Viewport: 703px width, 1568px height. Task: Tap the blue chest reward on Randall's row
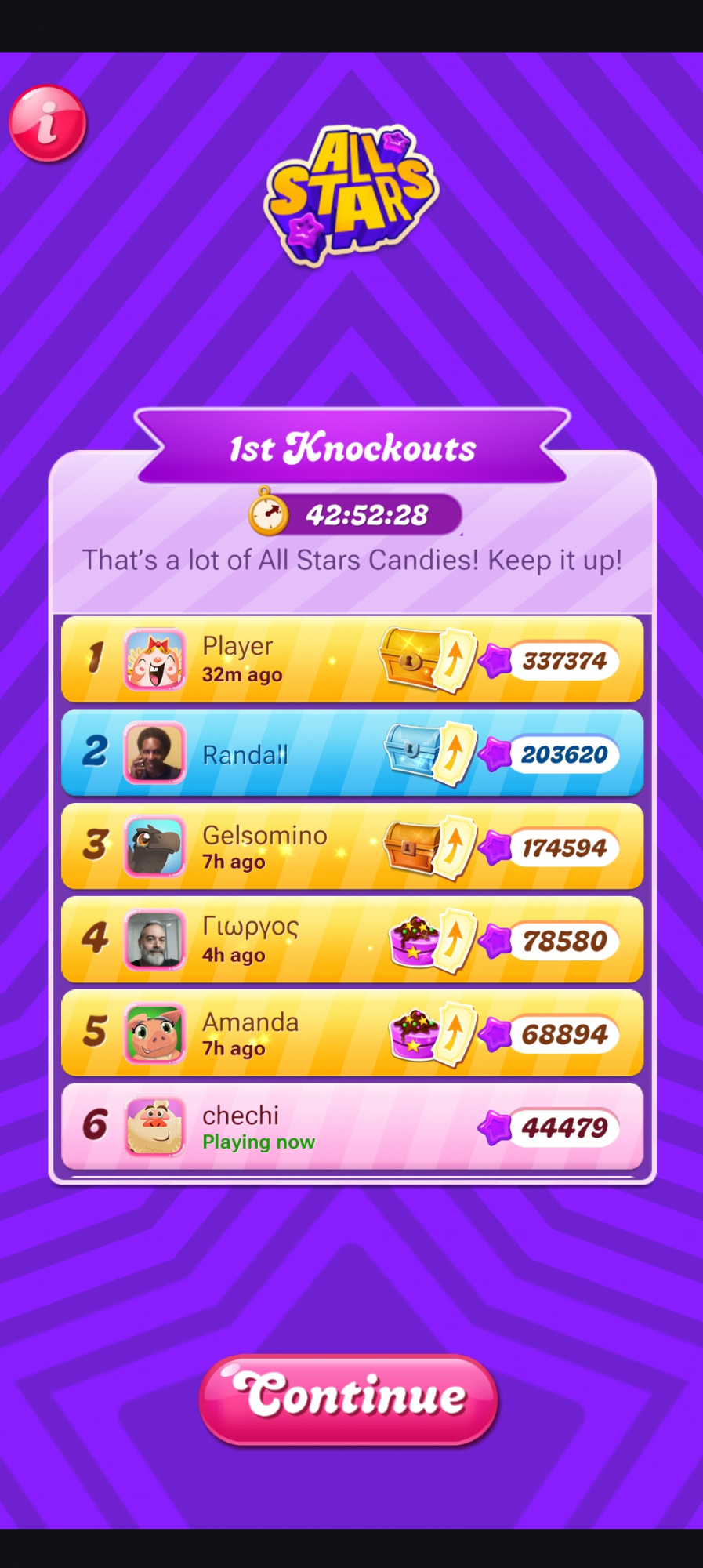pyautogui.click(x=411, y=752)
